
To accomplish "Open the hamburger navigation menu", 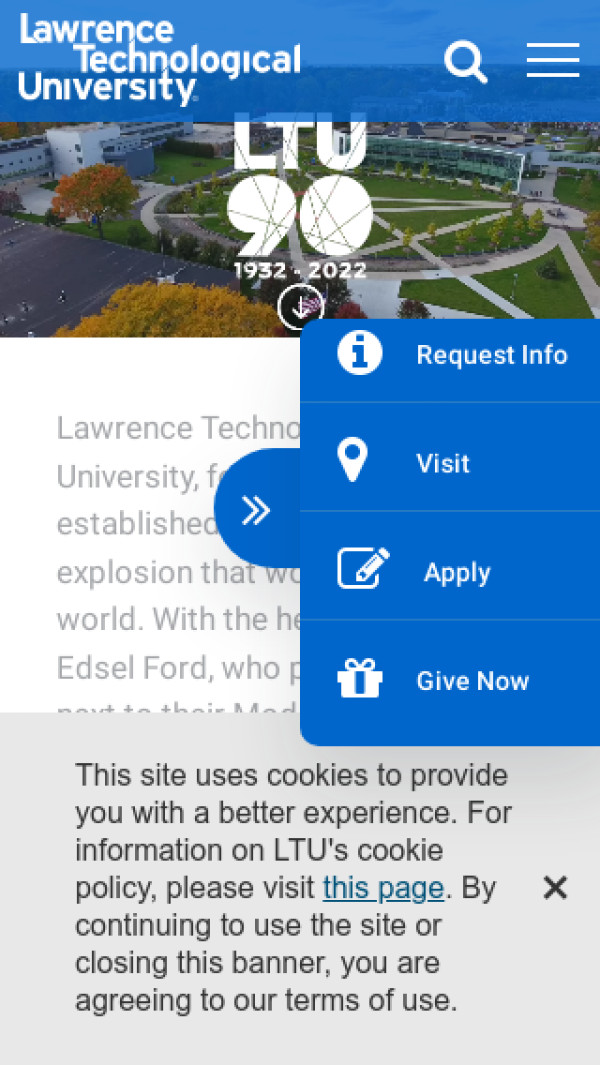I will (553, 60).
